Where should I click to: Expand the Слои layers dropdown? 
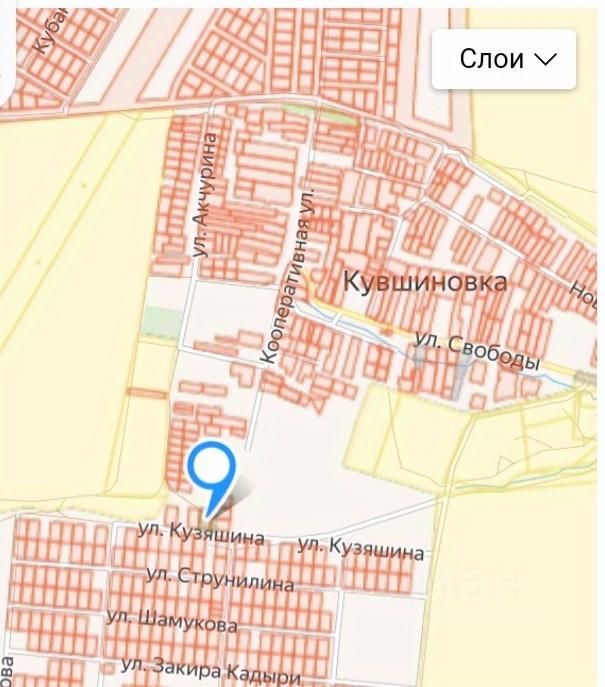tap(506, 59)
